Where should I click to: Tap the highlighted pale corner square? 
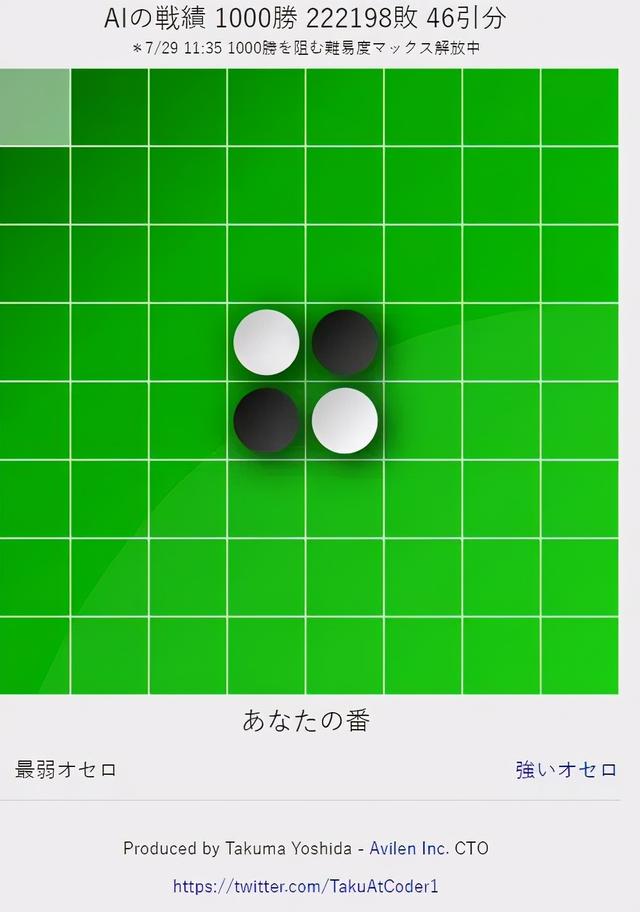click(34, 107)
